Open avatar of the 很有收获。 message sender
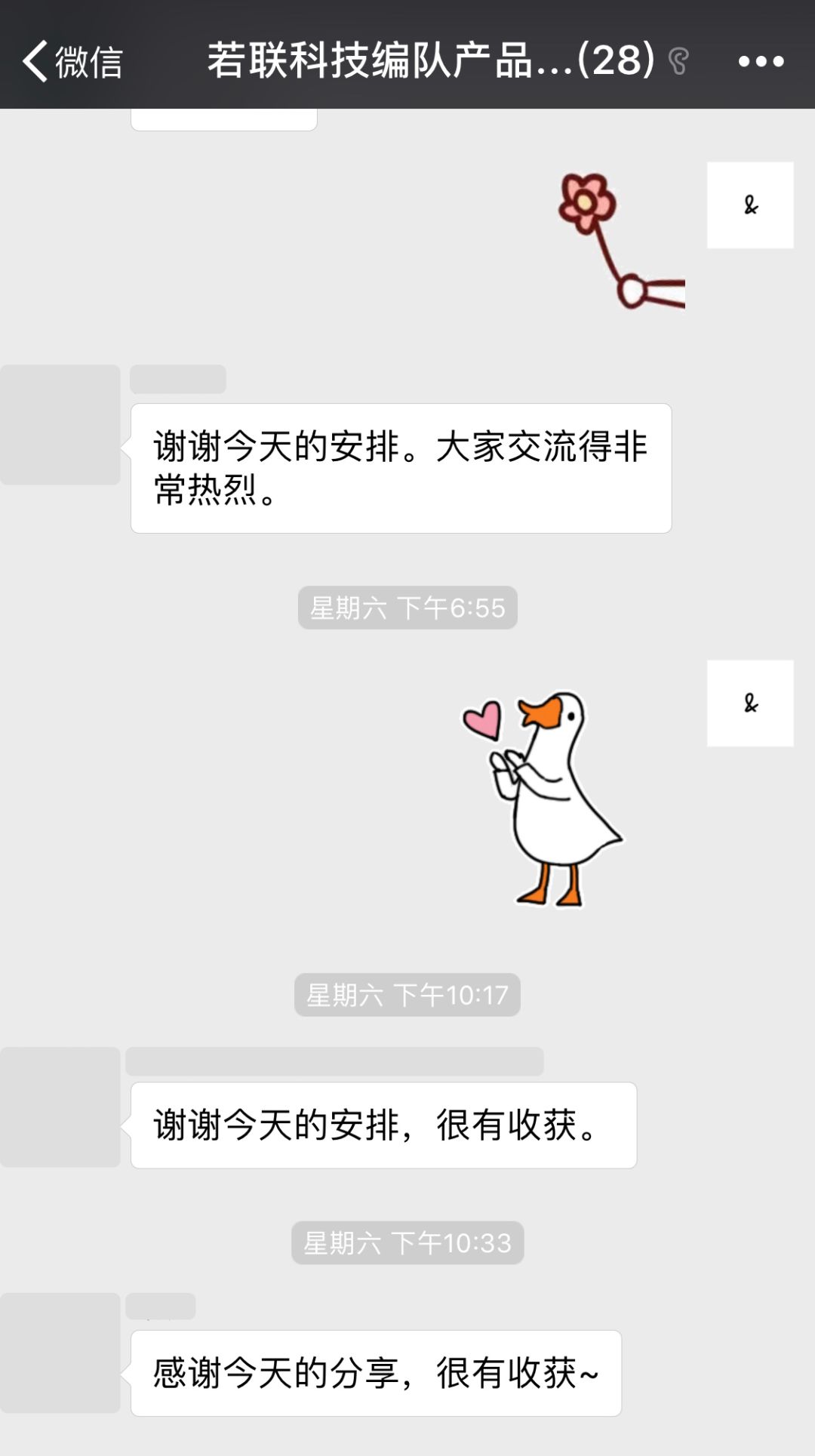815x1456 pixels. [x=60, y=1107]
